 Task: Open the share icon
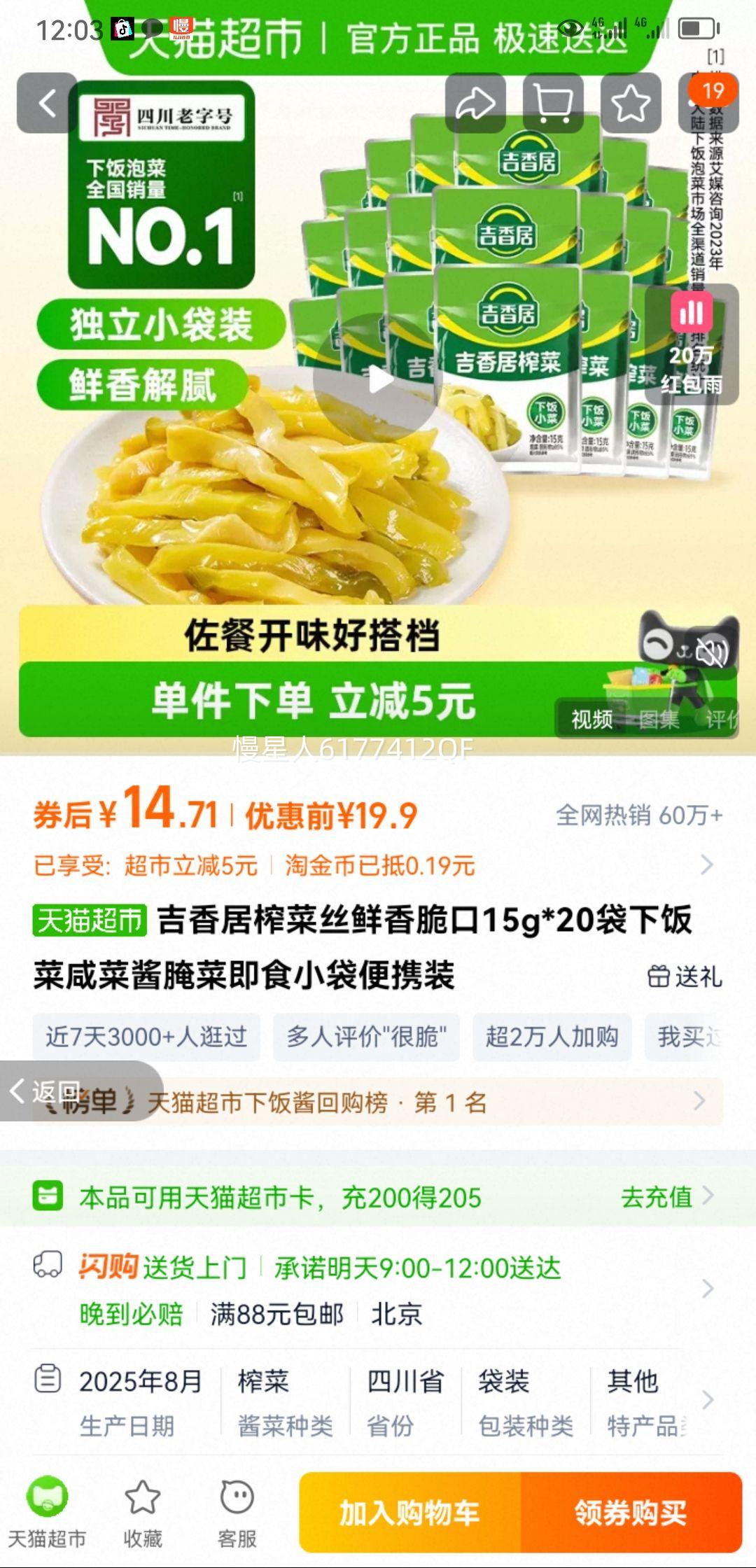[x=477, y=102]
